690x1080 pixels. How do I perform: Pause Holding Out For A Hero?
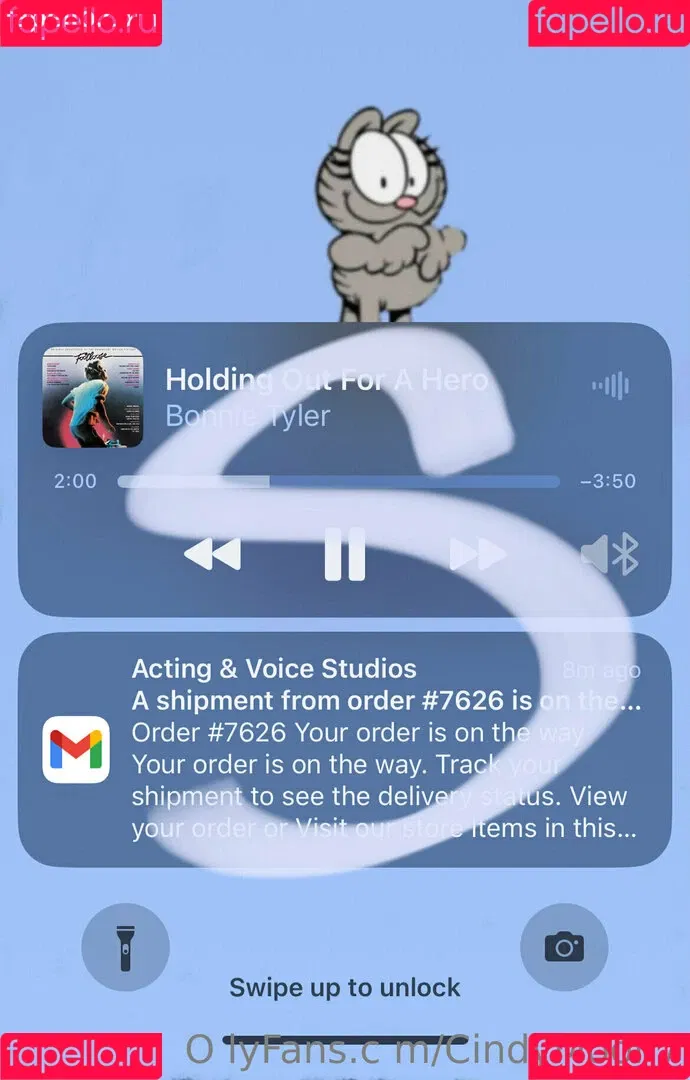pos(345,554)
